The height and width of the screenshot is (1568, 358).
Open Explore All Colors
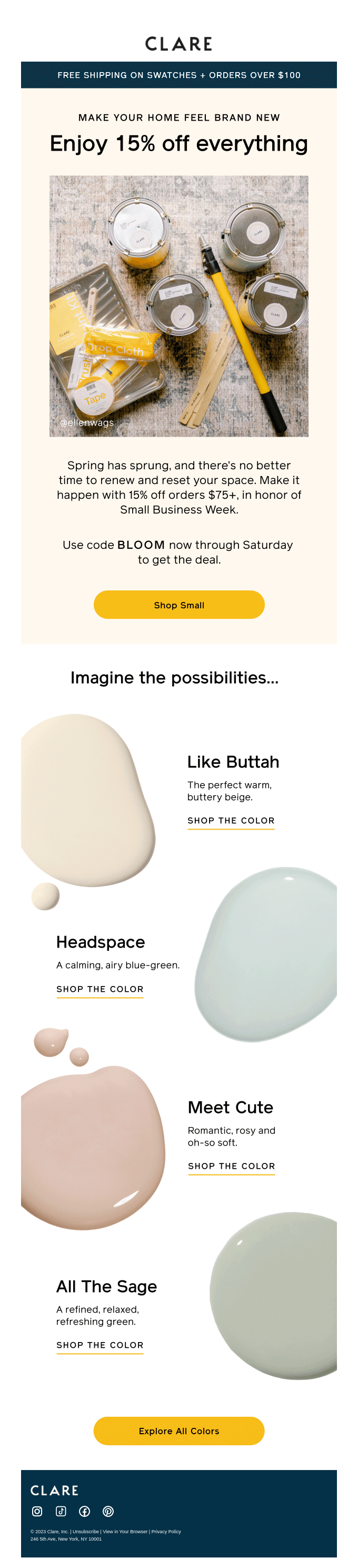(x=179, y=1431)
